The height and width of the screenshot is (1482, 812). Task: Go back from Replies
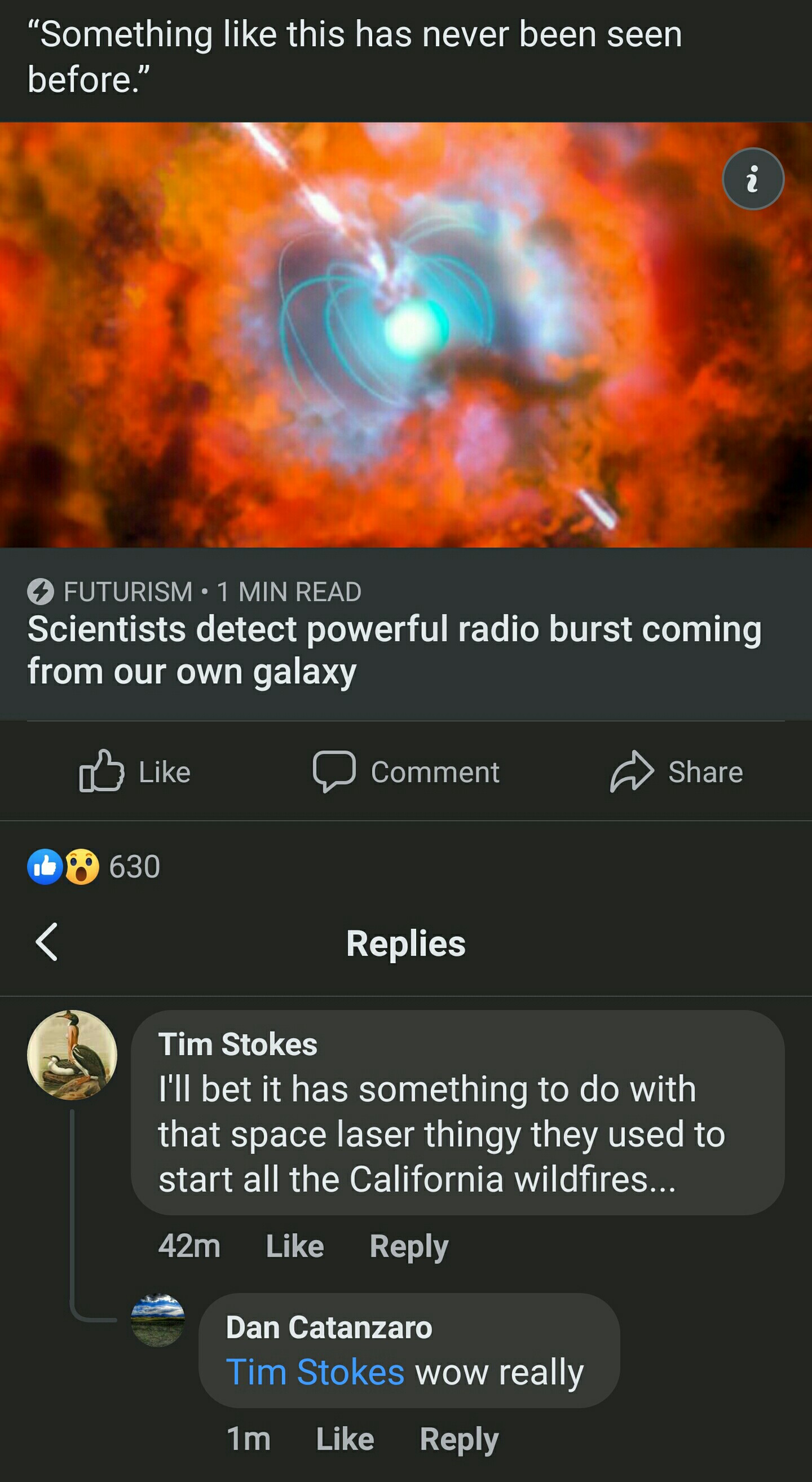[47, 942]
